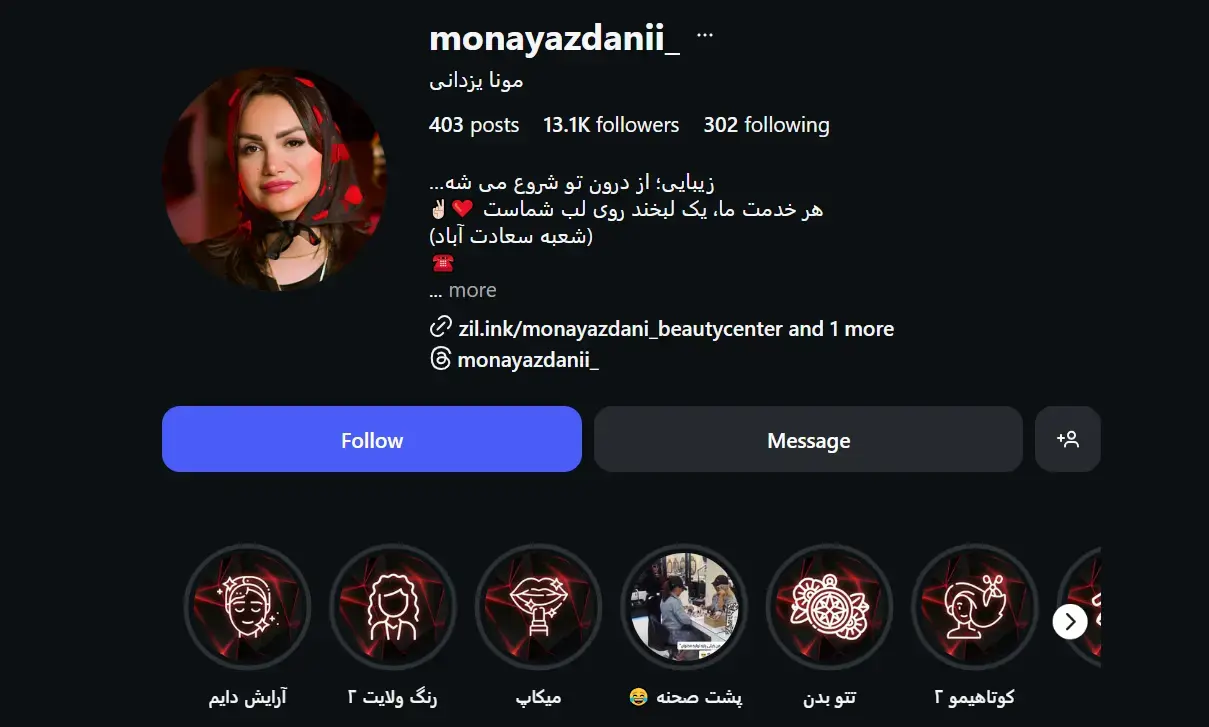Follow monayazdanii_ account
Screen dimensions: 1209x727
pos(371,439)
